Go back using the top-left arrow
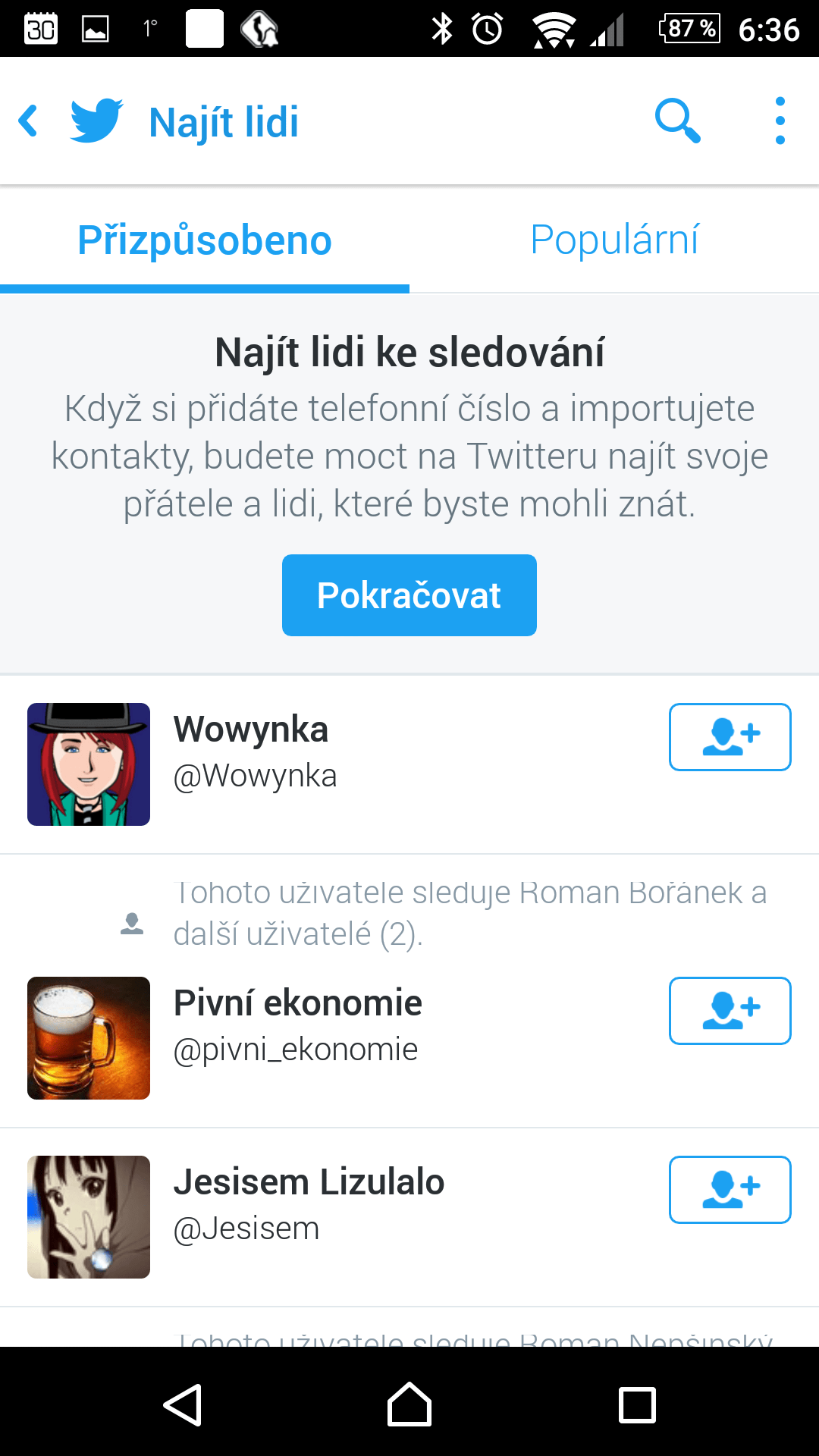 coord(29,121)
